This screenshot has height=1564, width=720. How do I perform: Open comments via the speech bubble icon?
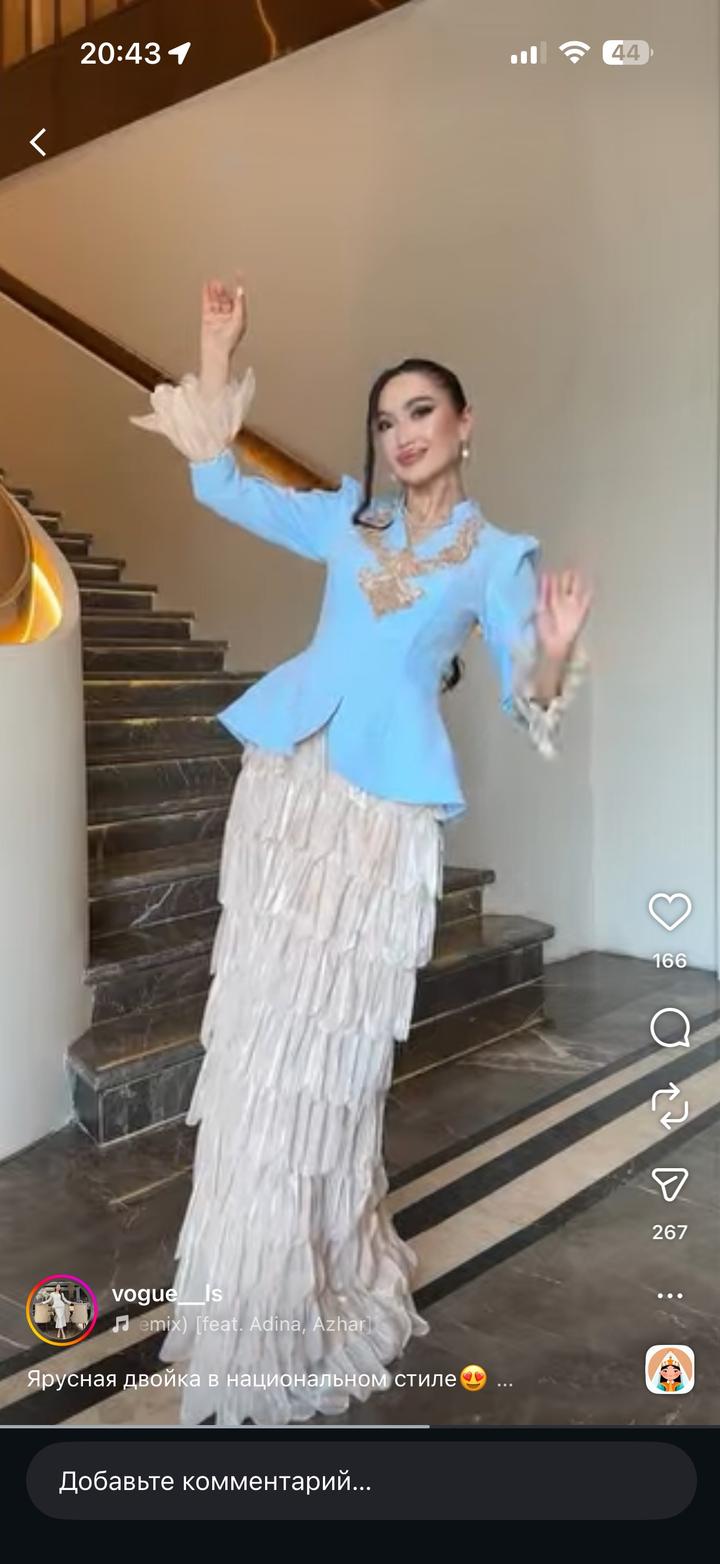672,1030
